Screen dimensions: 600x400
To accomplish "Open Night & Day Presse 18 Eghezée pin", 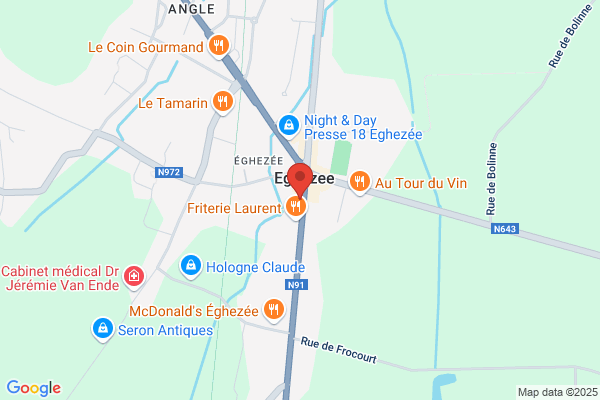I will pos(289,126).
